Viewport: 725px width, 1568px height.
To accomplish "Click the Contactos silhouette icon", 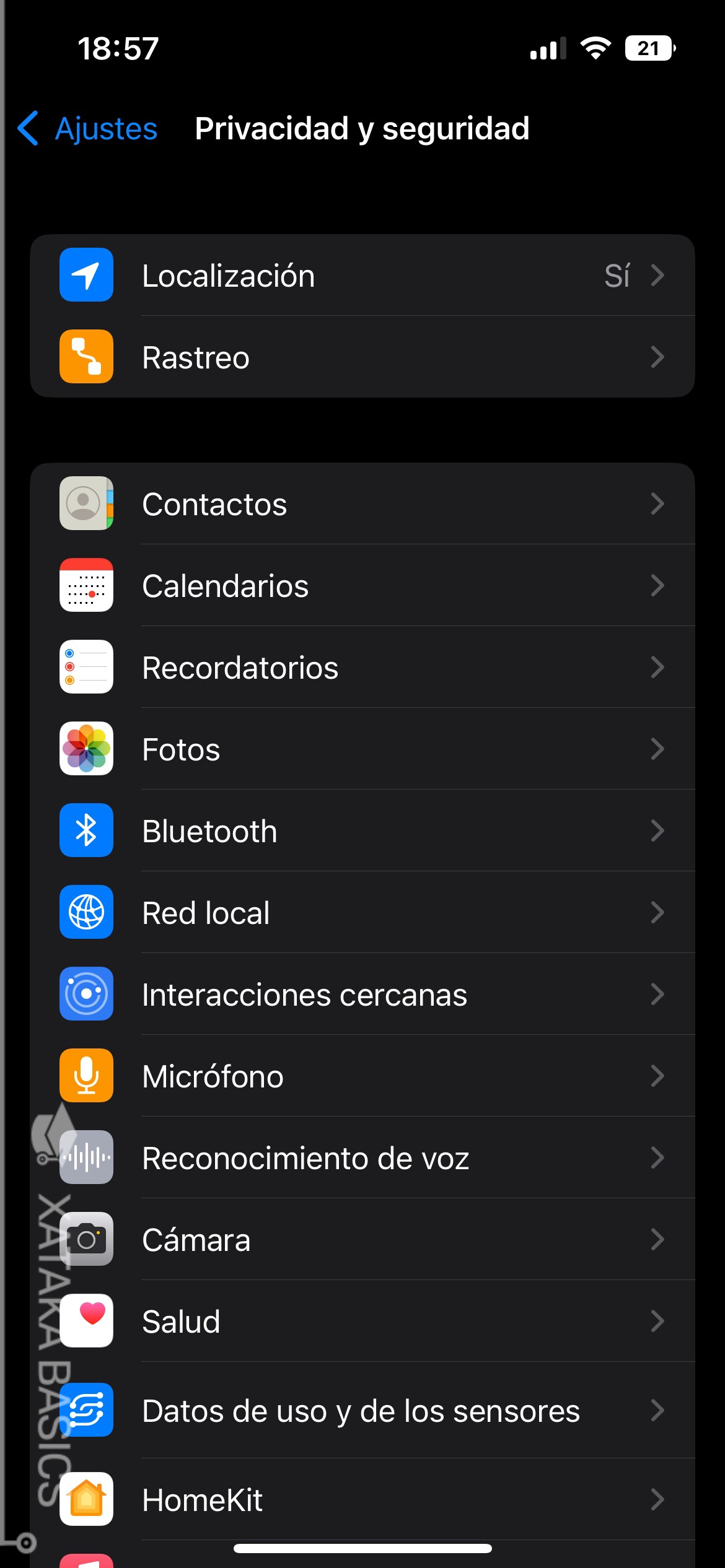I will [x=86, y=503].
